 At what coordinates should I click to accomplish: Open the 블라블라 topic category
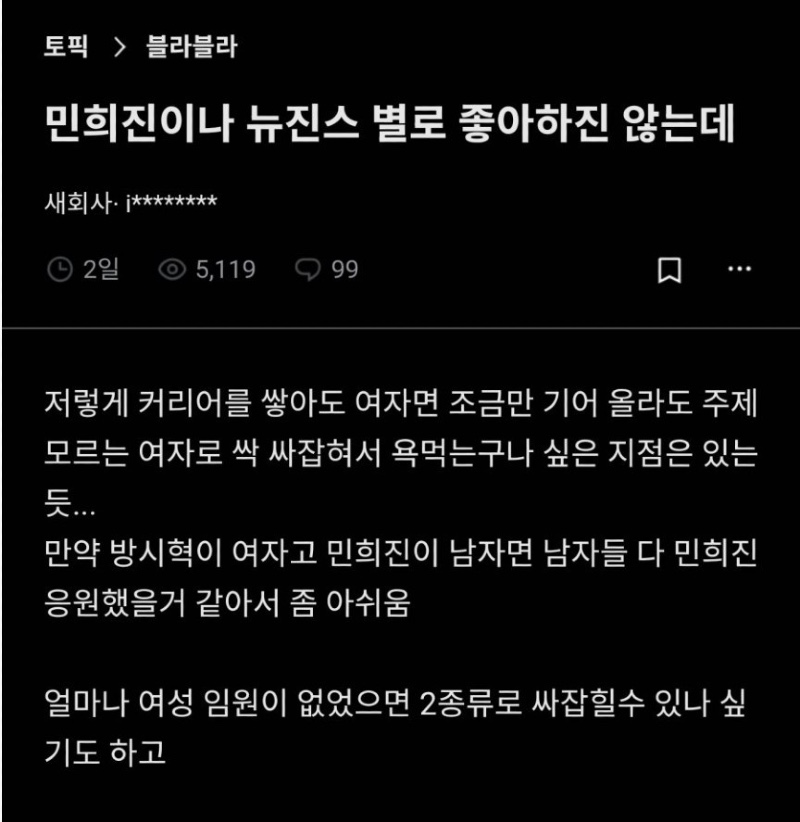pyautogui.click(x=191, y=48)
